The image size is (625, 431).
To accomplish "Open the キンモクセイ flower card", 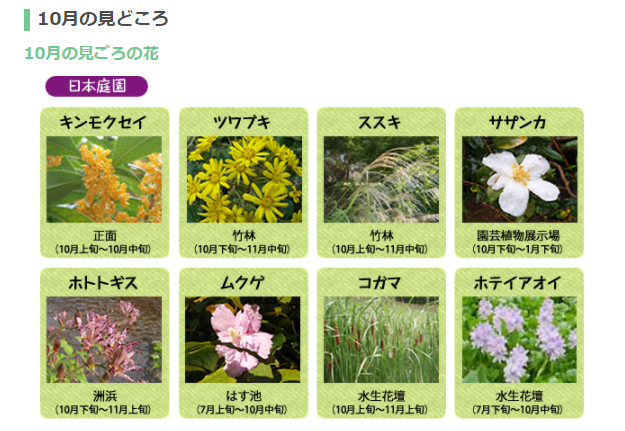I will coord(104,182).
